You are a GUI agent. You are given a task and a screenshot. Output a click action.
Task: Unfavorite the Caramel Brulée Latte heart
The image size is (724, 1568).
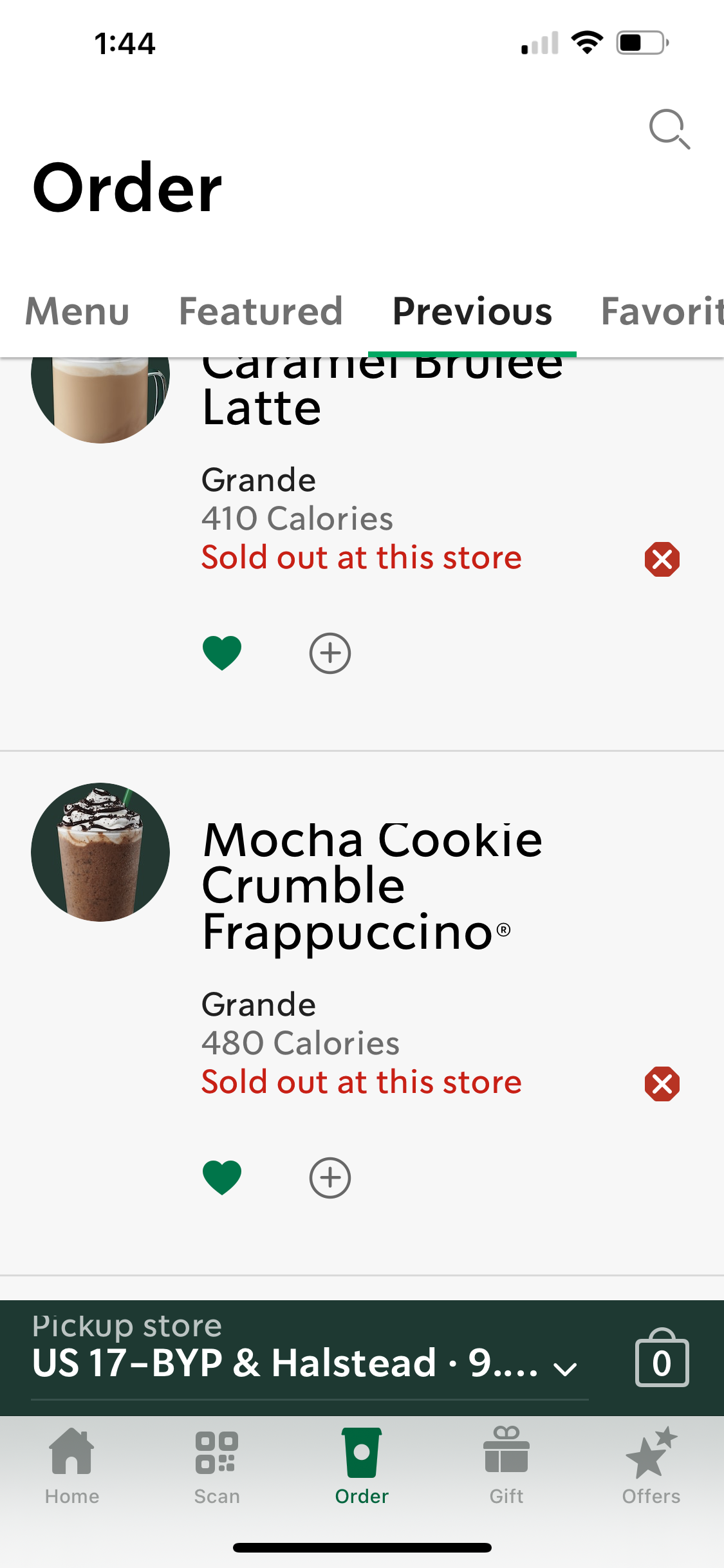(222, 653)
